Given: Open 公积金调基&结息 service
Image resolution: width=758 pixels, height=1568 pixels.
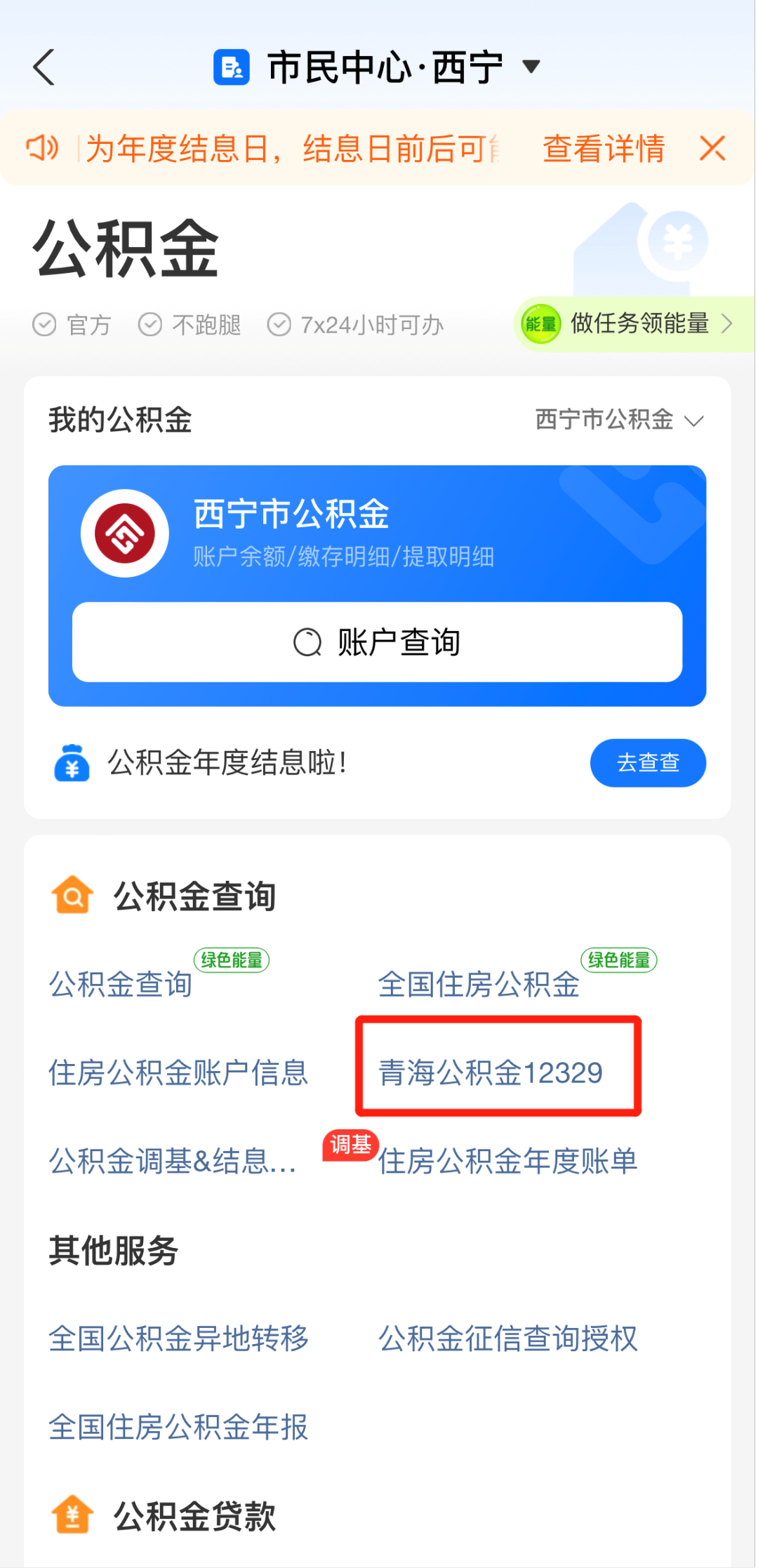Looking at the screenshot, I should coord(172,1161).
